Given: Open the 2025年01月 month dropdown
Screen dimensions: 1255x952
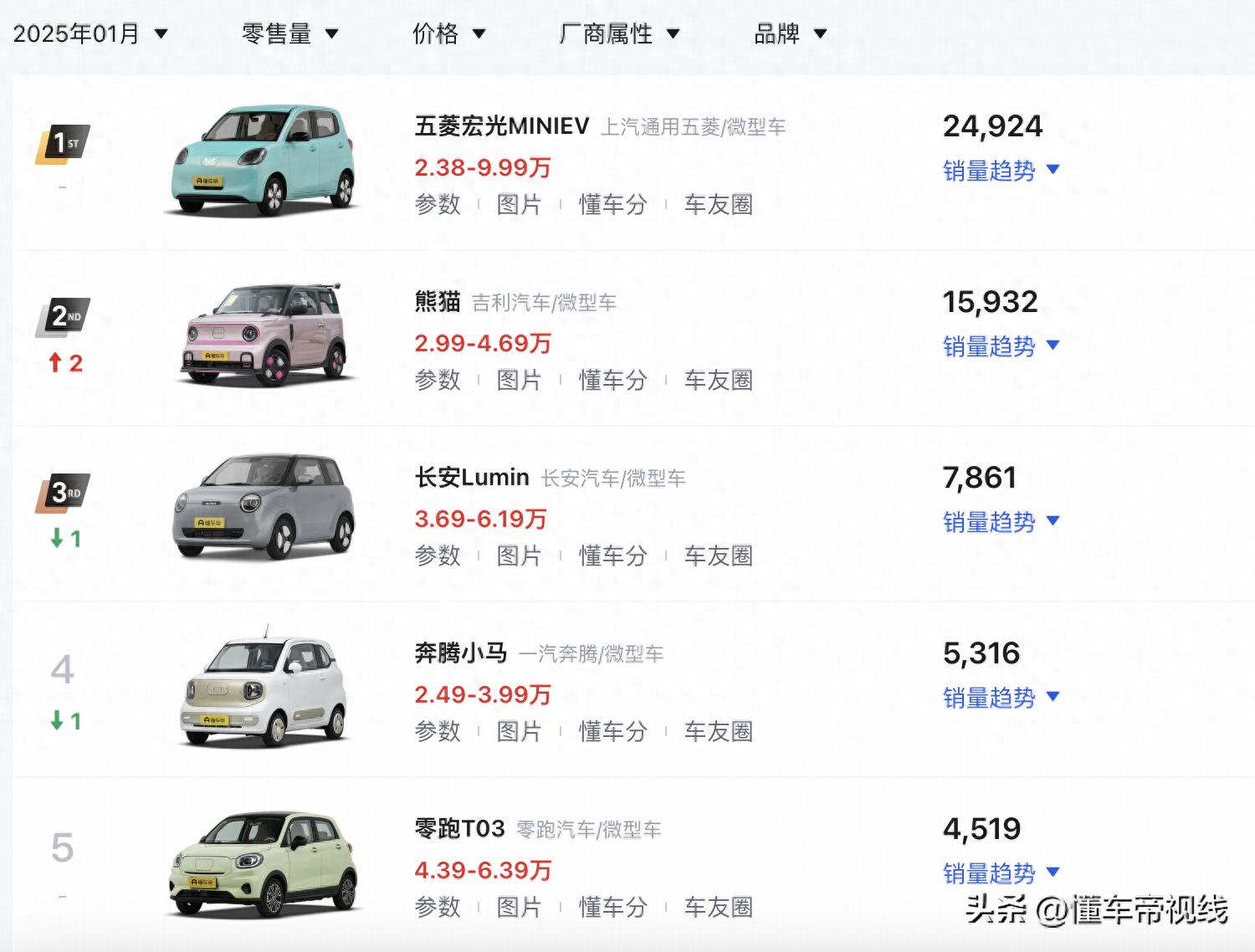Looking at the screenshot, I should [90, 33].
